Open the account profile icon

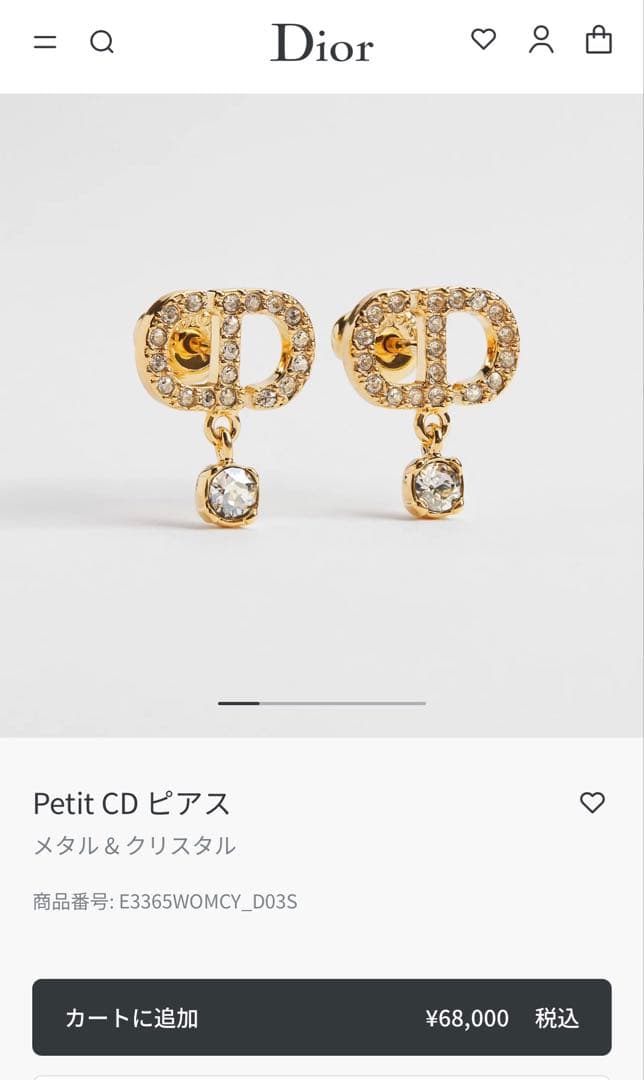click(x=541, y=40)
